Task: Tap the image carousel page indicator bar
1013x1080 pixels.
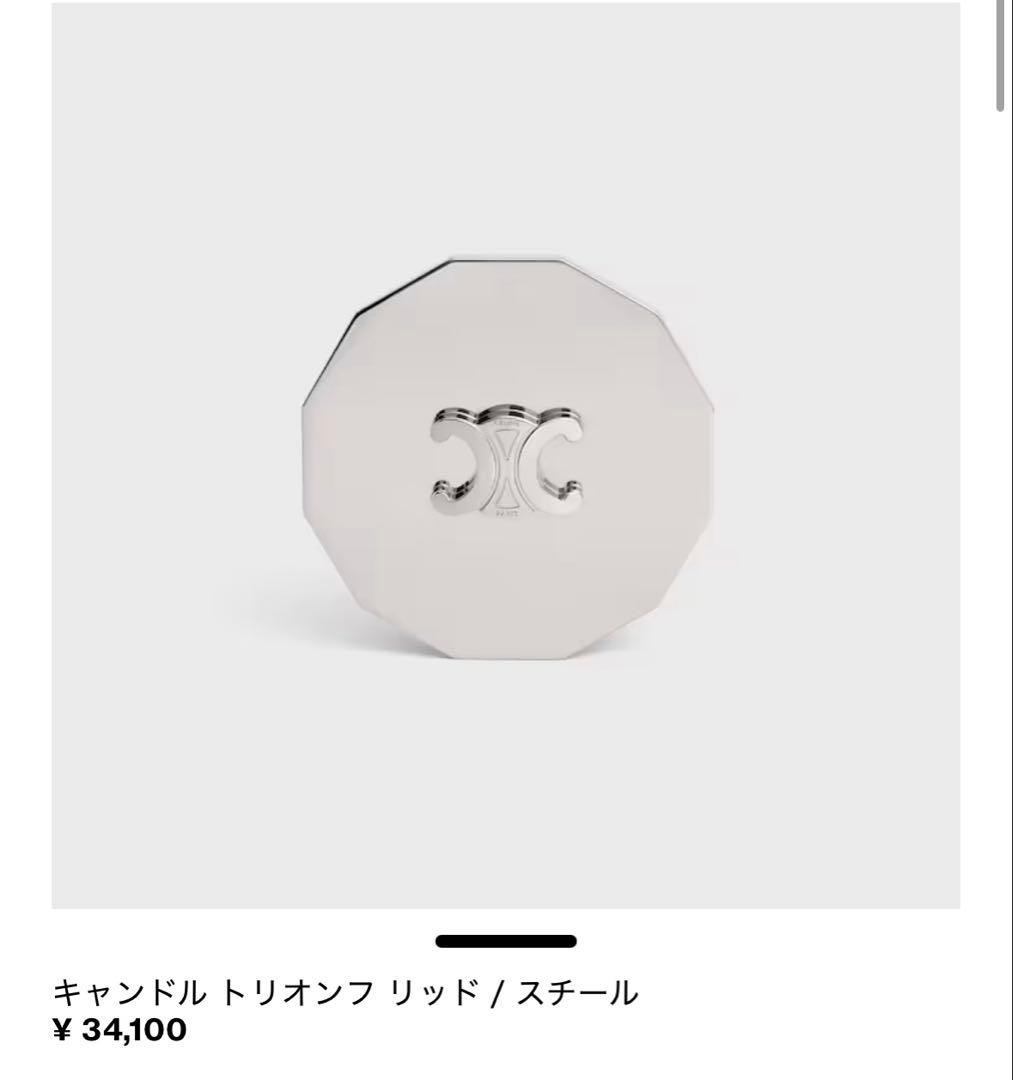Action: tap(506, 941)
